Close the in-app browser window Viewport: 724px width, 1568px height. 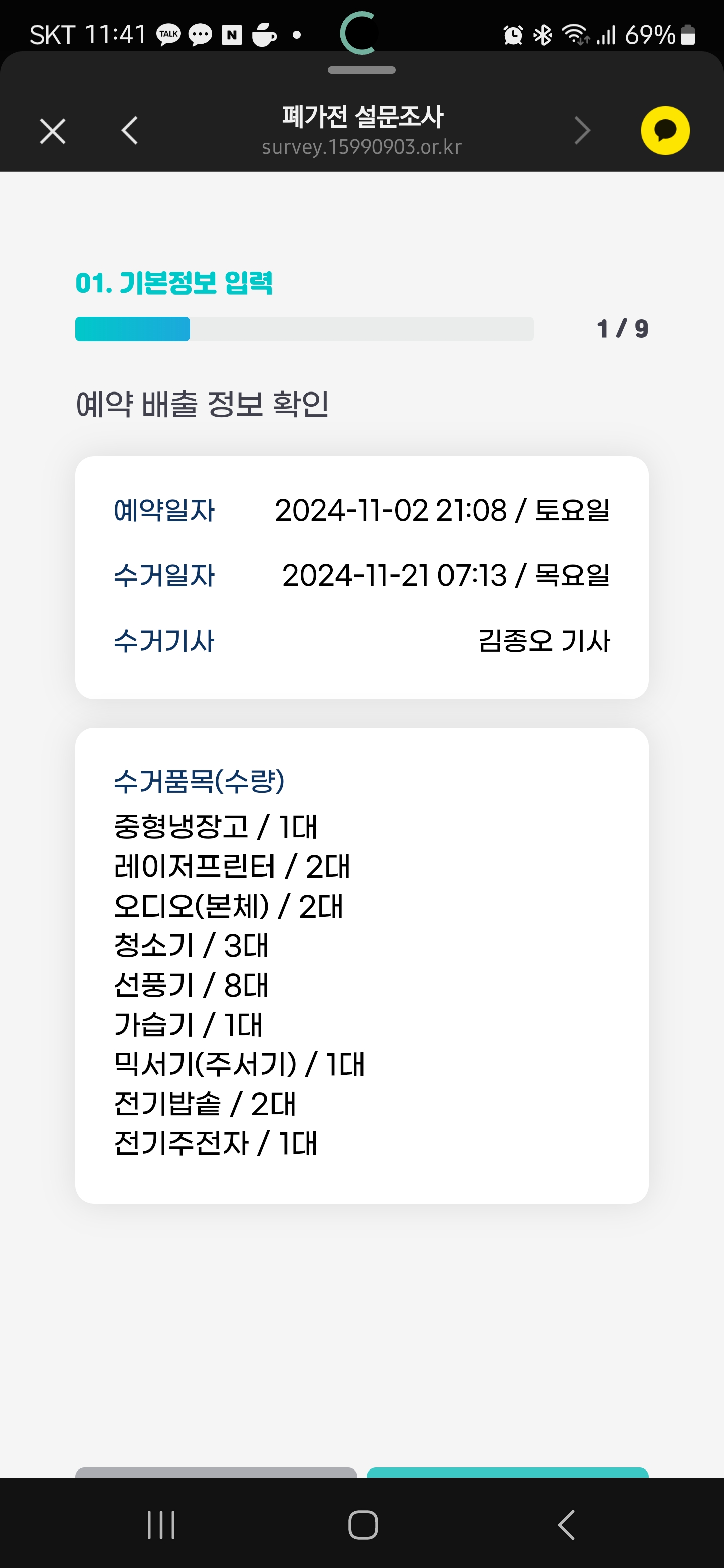point(53,131)
